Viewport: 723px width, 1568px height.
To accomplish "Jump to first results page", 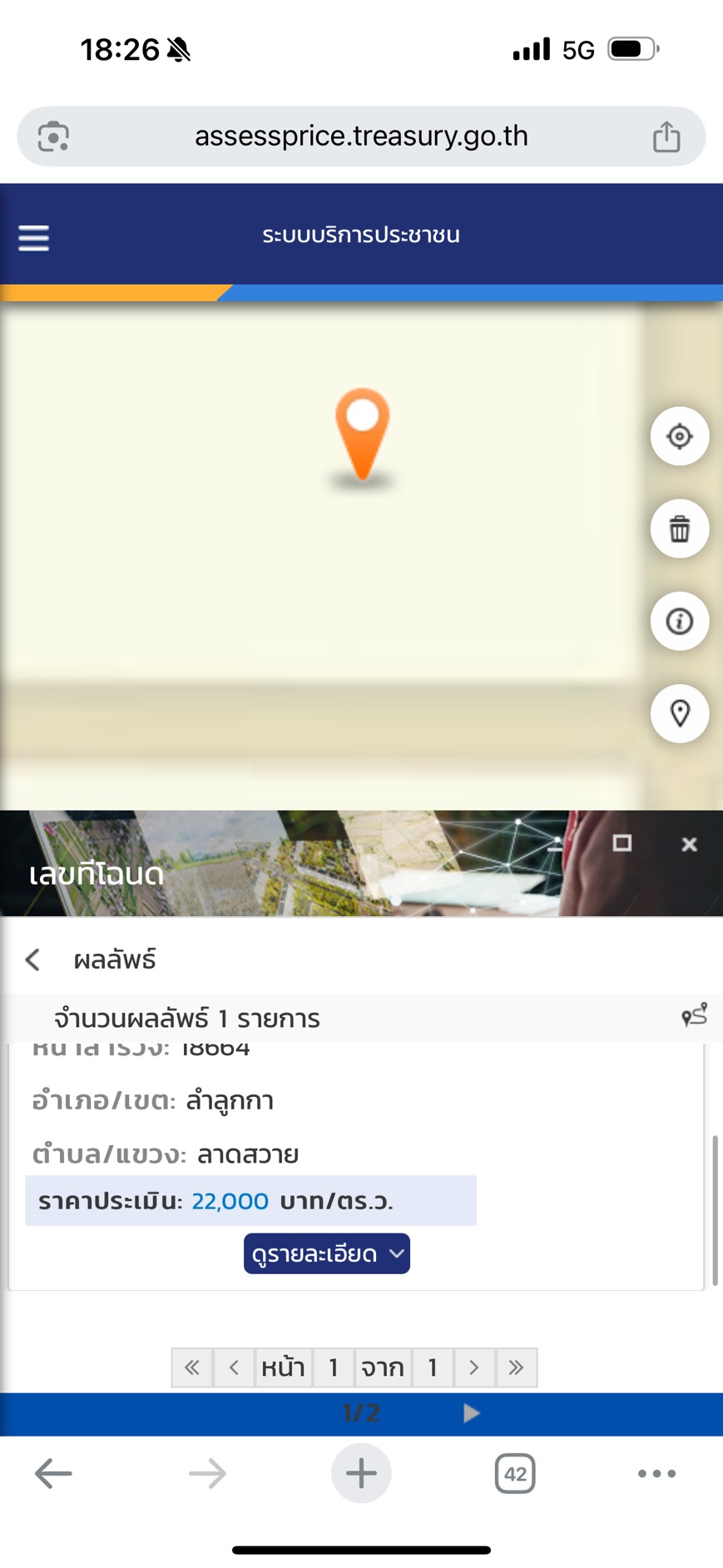I will (192, 1367).
